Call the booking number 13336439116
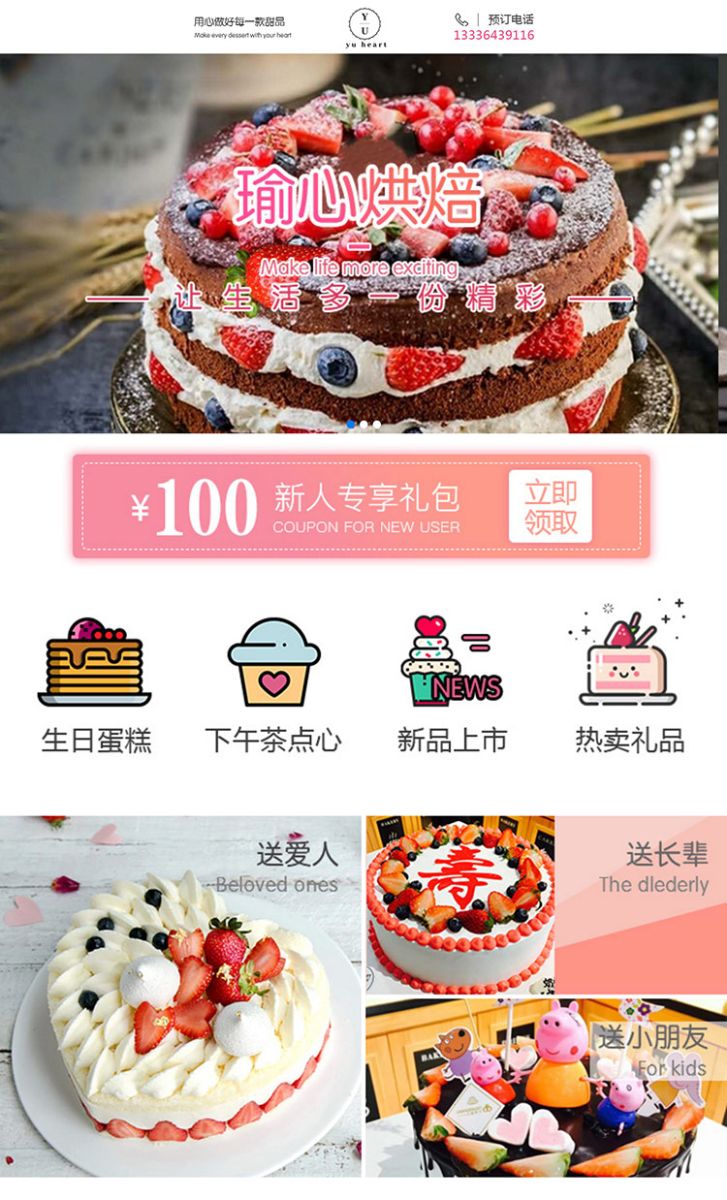 (x=494, y=35)
